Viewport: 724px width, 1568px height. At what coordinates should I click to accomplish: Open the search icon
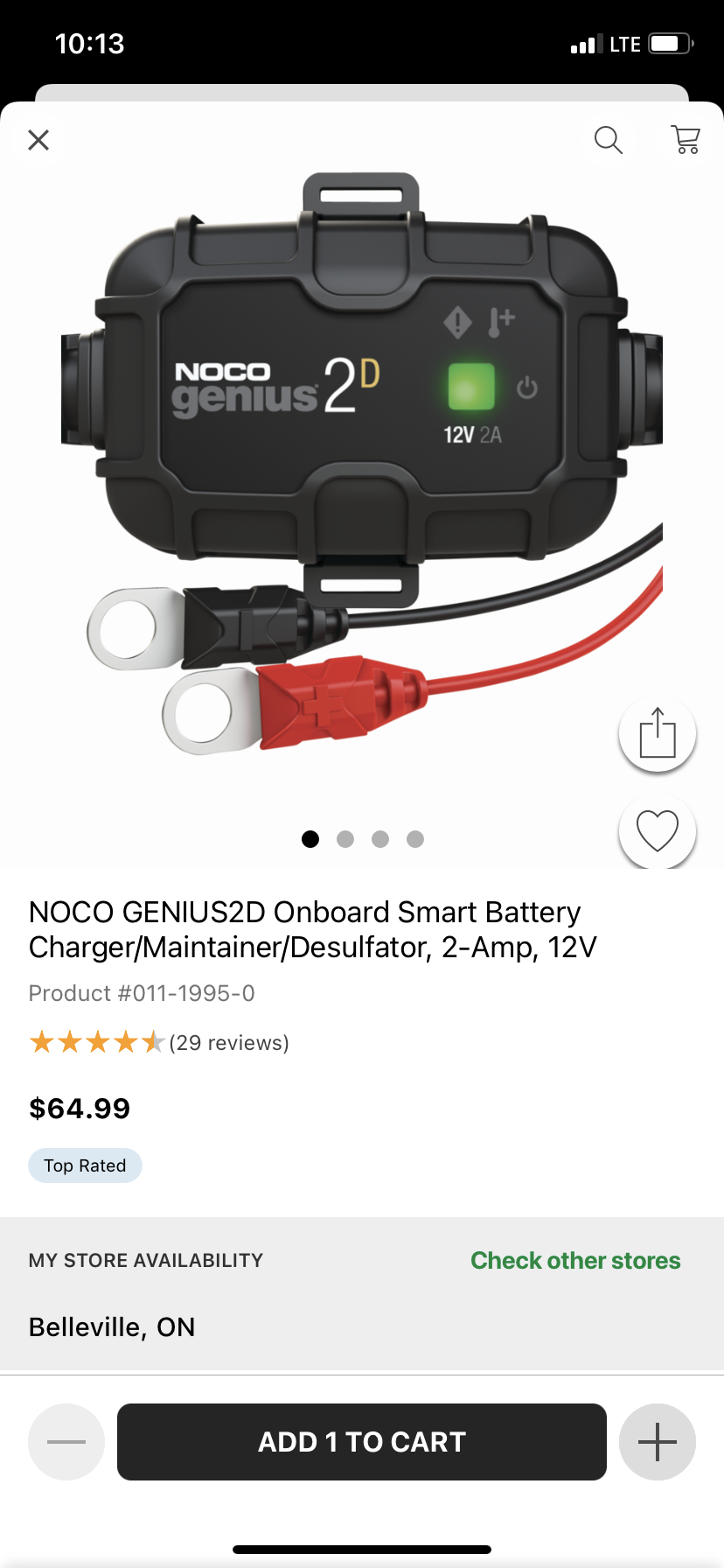pos(608,140)
